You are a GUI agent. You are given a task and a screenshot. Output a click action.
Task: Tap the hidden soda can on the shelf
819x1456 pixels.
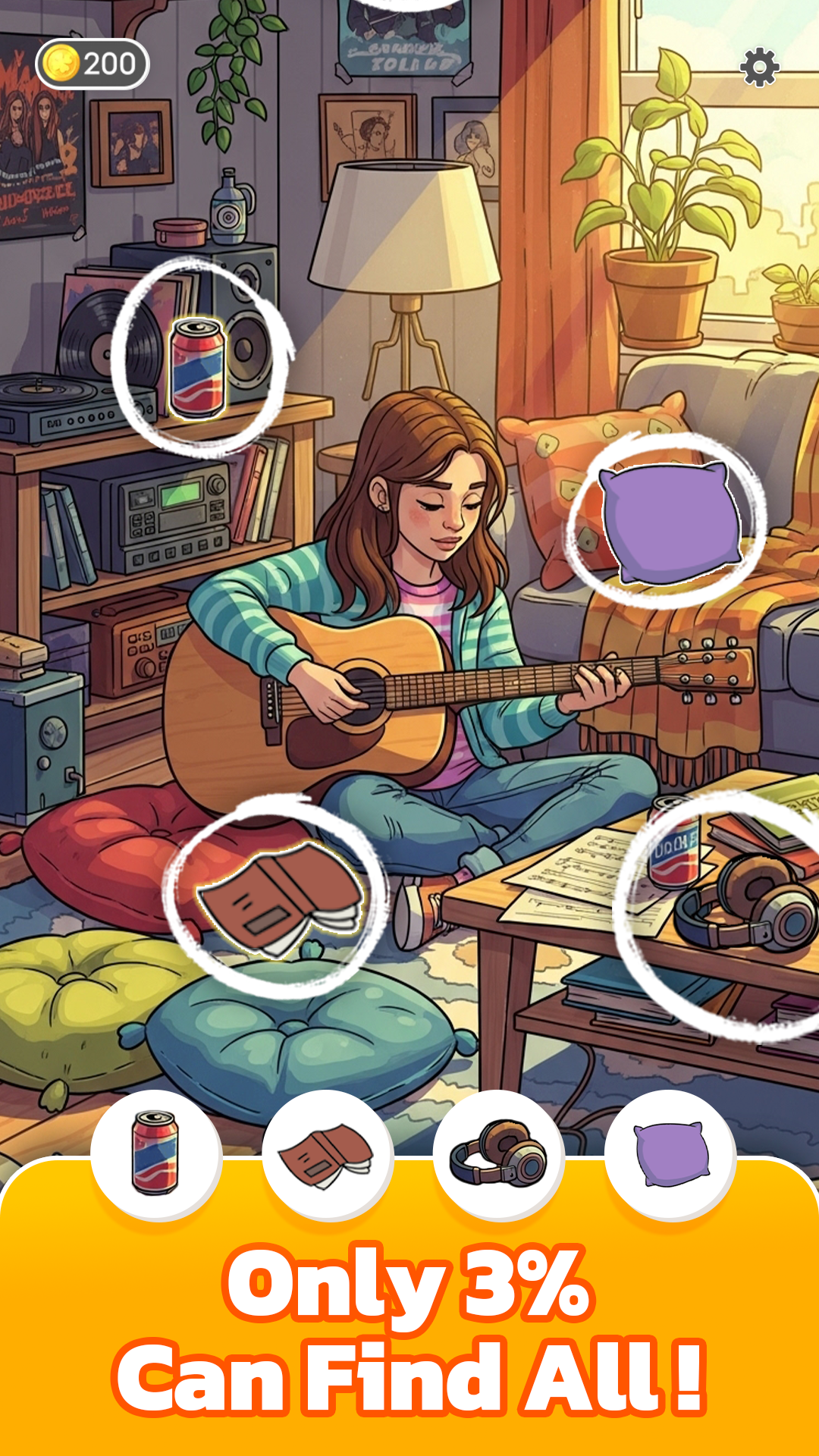197,368
